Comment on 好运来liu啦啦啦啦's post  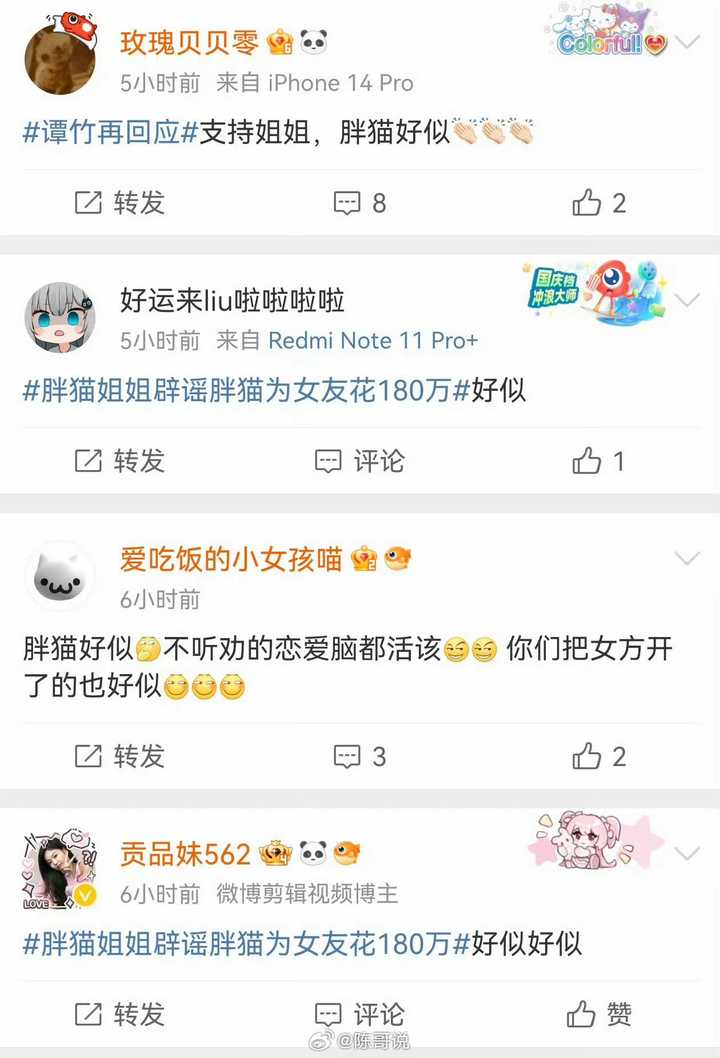(360, 461)
